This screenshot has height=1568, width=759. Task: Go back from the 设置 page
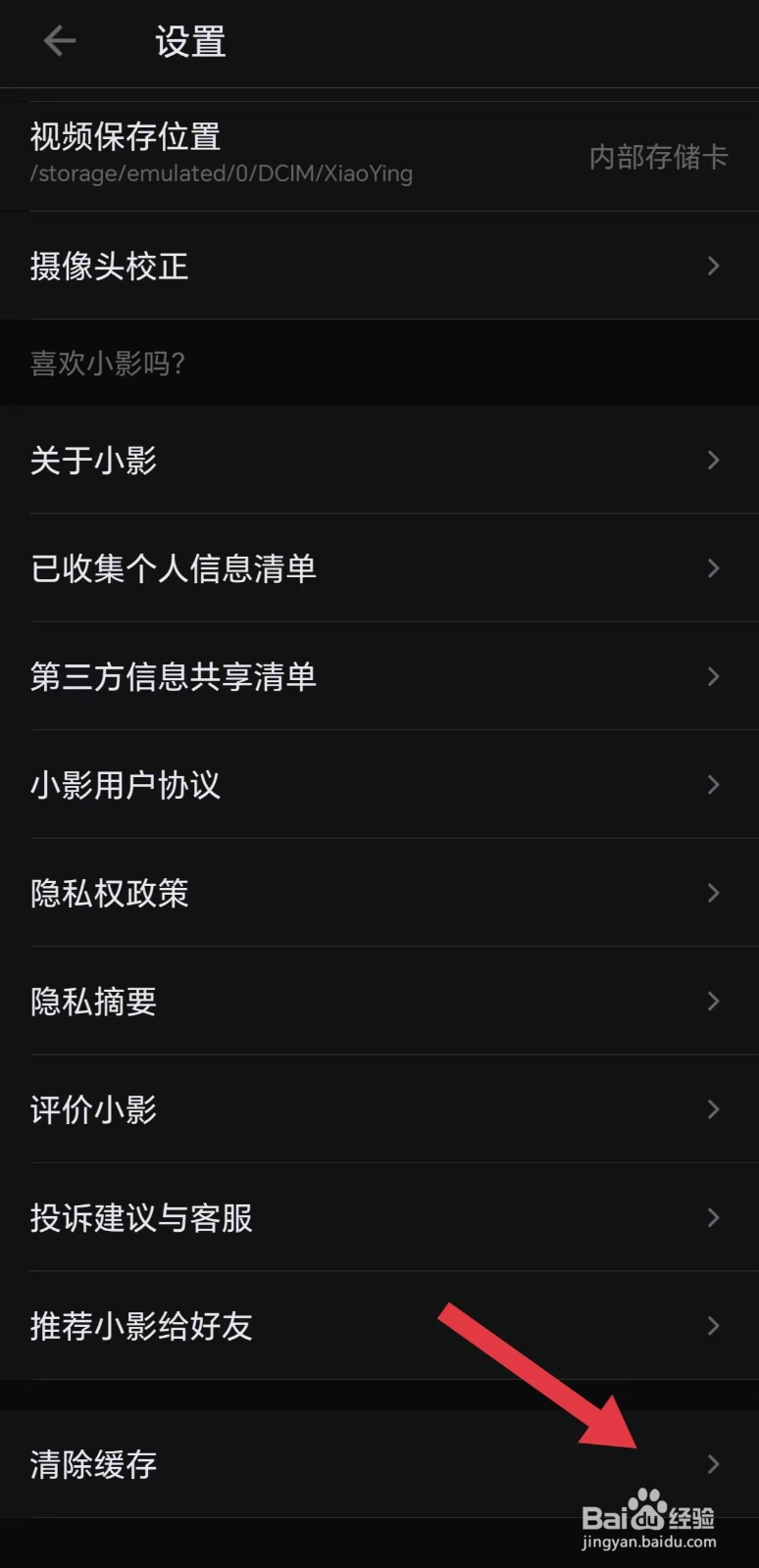(60, 41)
